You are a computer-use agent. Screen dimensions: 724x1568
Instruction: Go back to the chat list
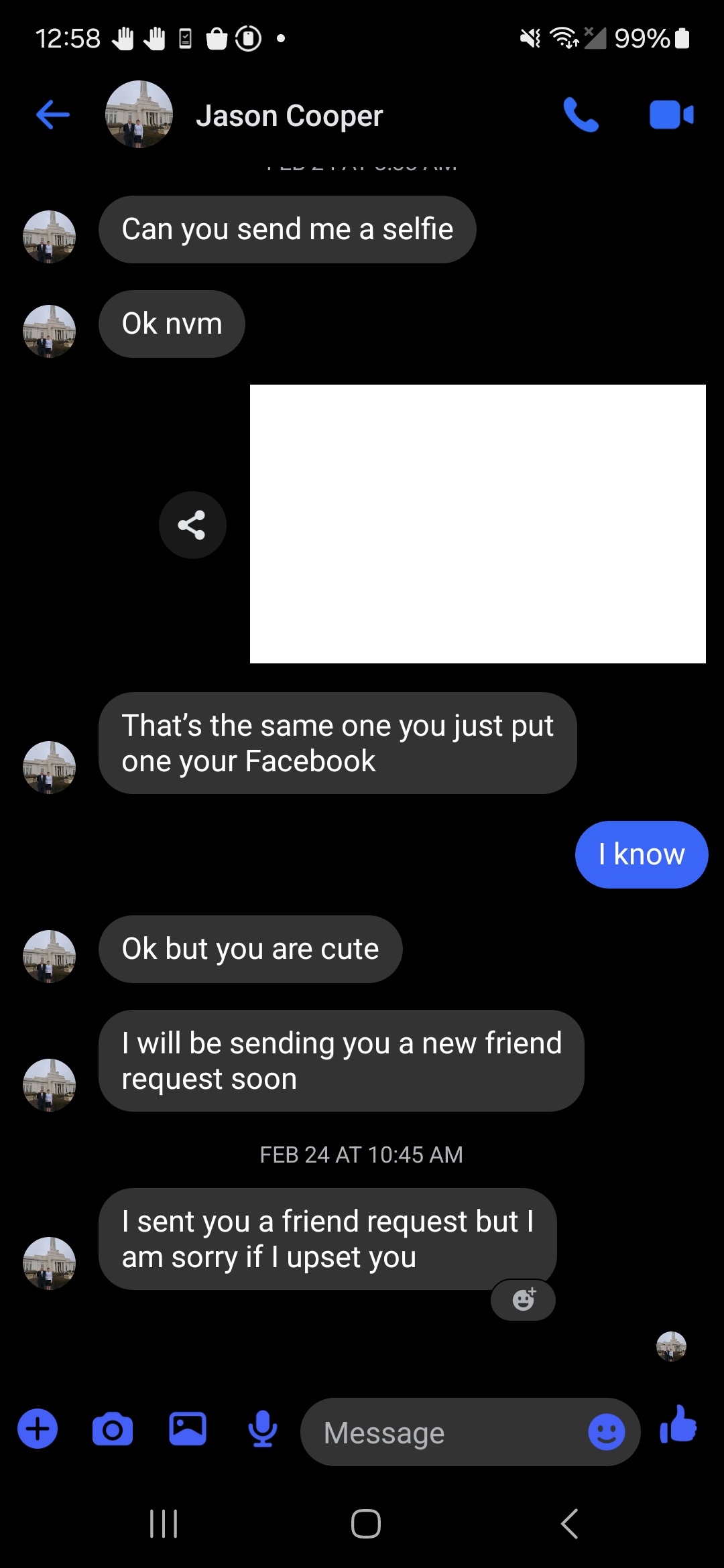coord(53,115)
